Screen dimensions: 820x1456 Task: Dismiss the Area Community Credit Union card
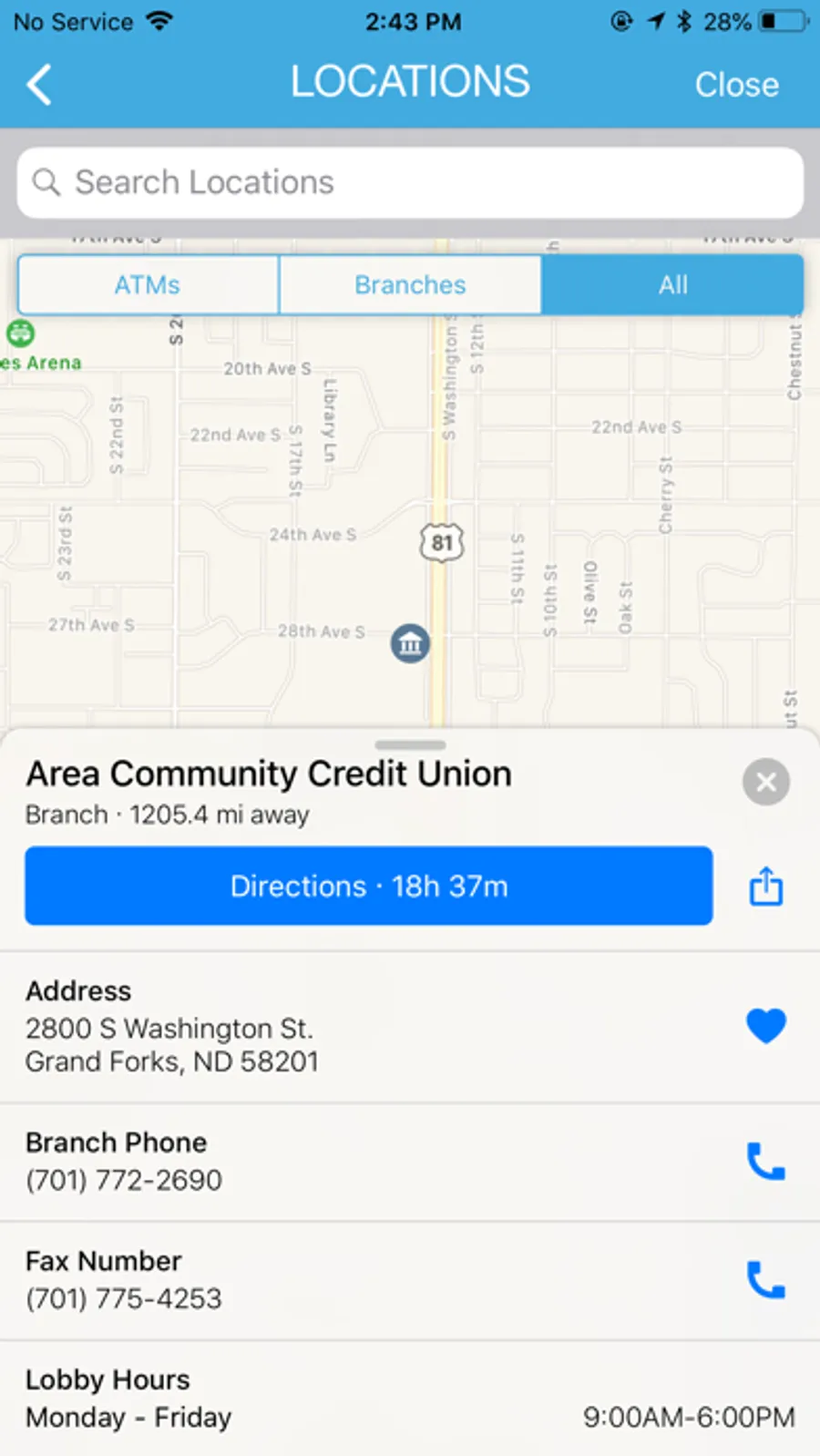(x=765, y=782)
